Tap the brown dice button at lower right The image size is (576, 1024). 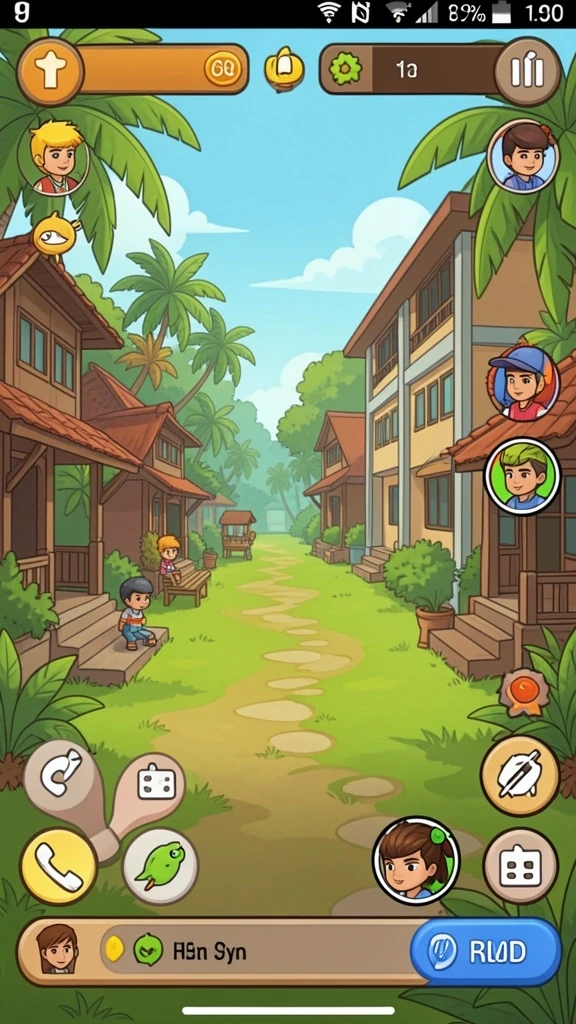pyautogui.click(x=520, y=867)
